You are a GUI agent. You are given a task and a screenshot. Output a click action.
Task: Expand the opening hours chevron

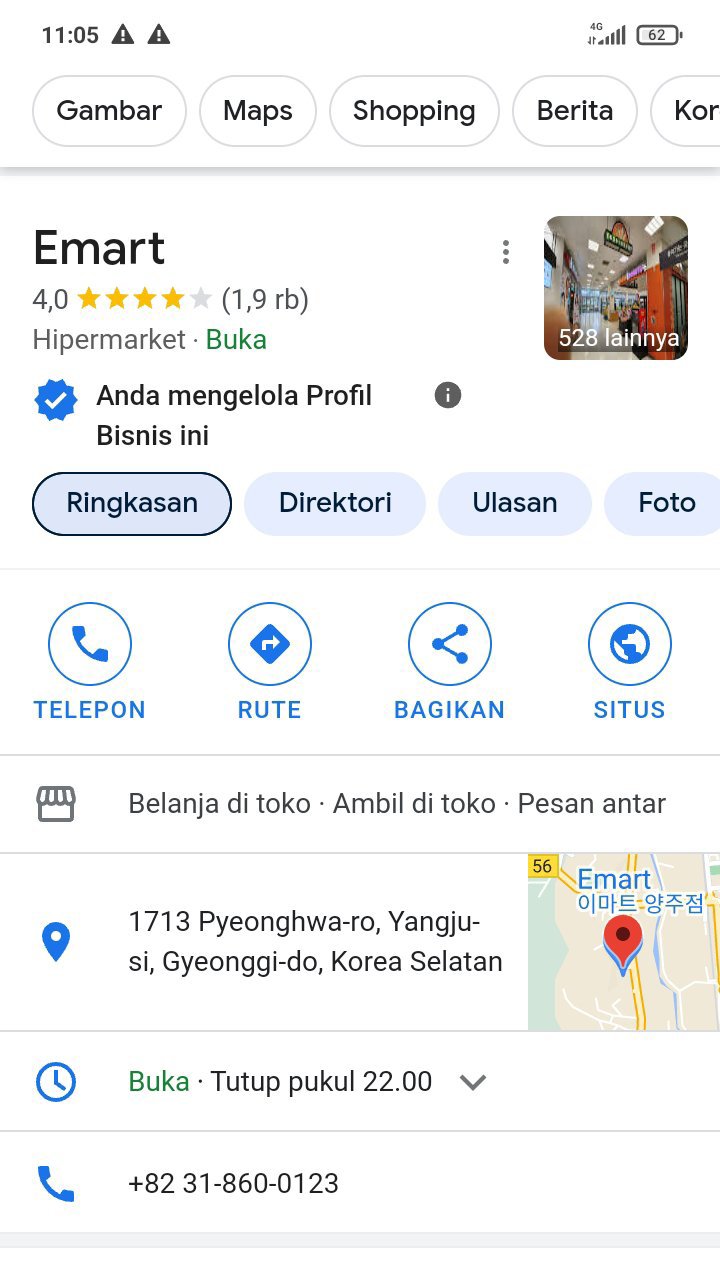coord(472,1082)
